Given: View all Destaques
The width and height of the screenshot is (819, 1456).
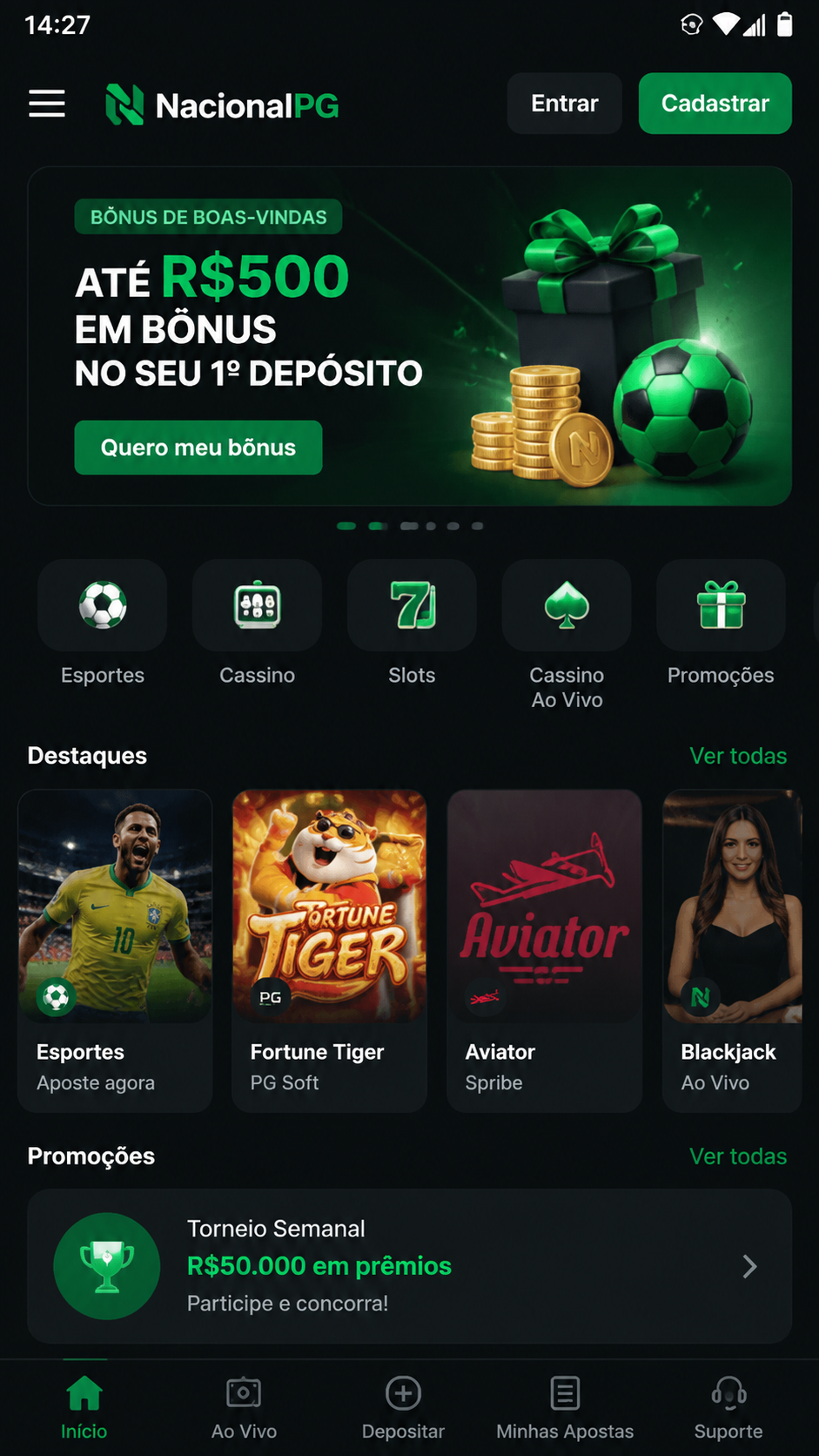Looking at the screenshot, I should coord(738,756).
